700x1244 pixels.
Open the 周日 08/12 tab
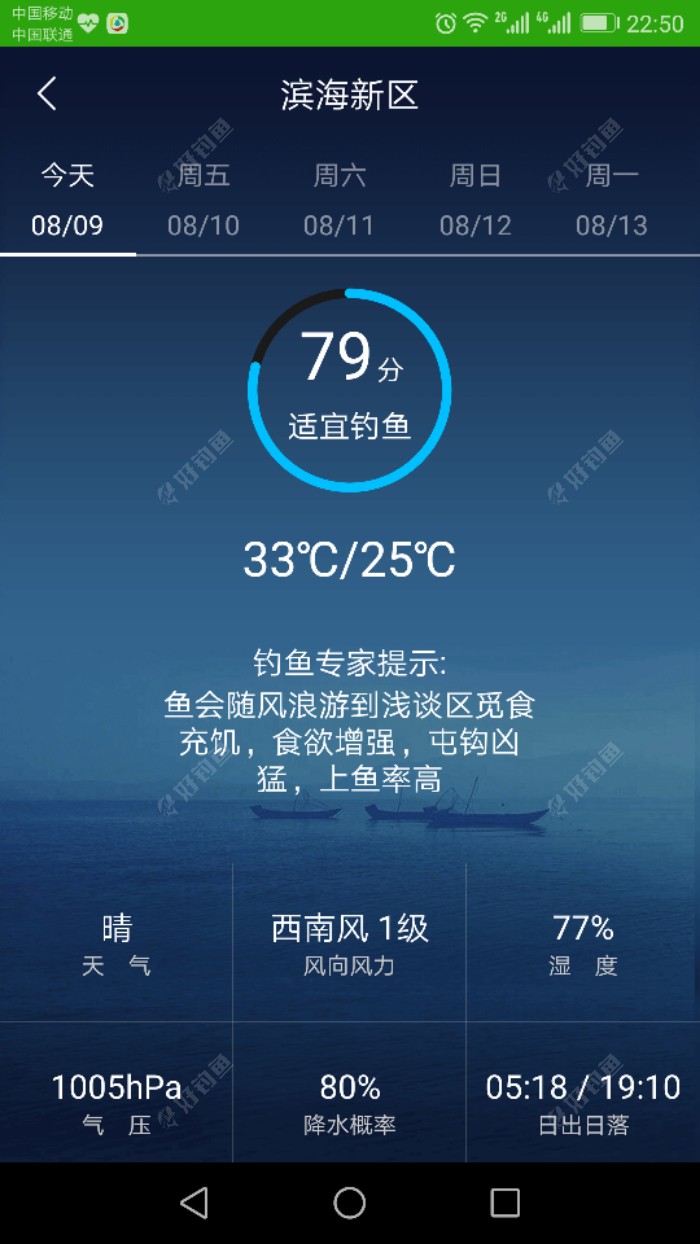pos(475,200)
